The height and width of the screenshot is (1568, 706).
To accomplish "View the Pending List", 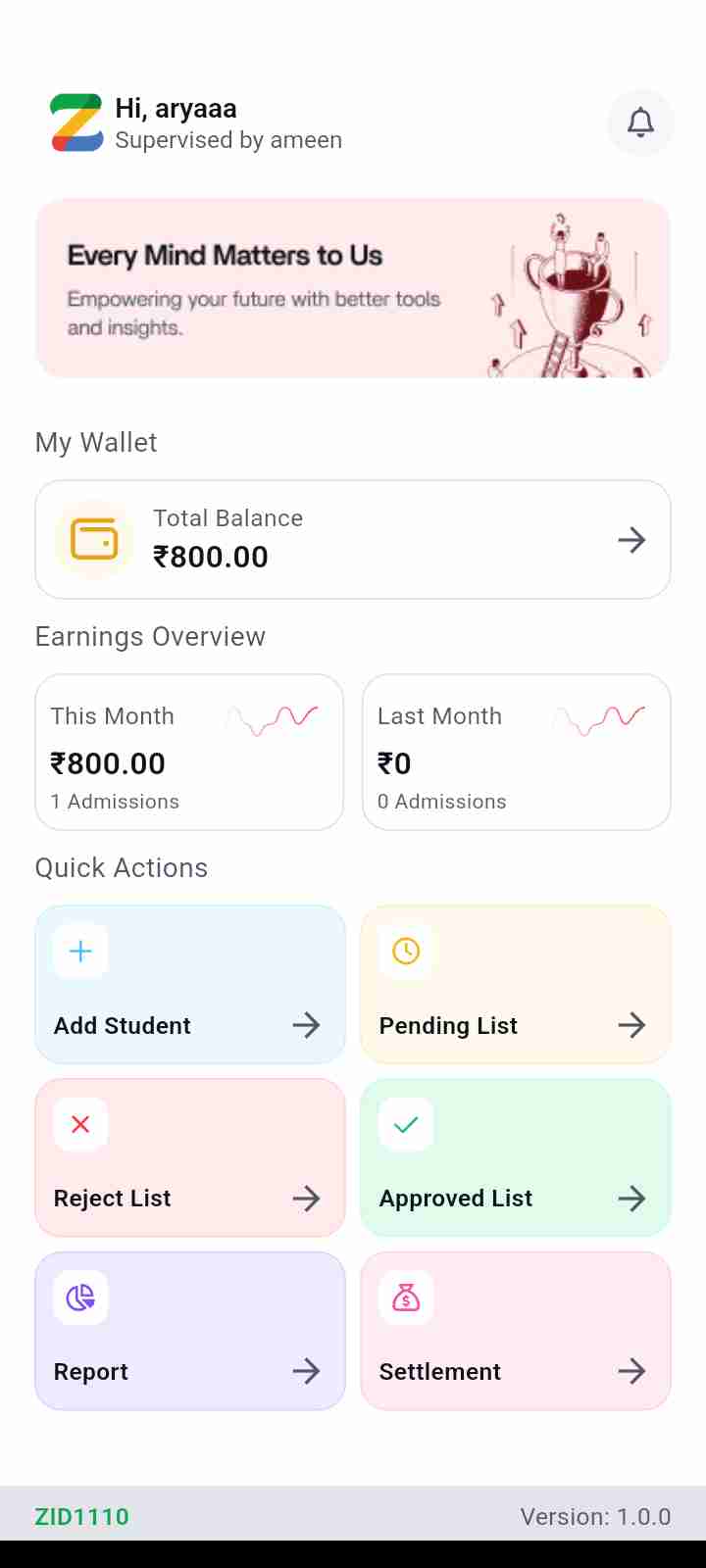I will [515, 984].
